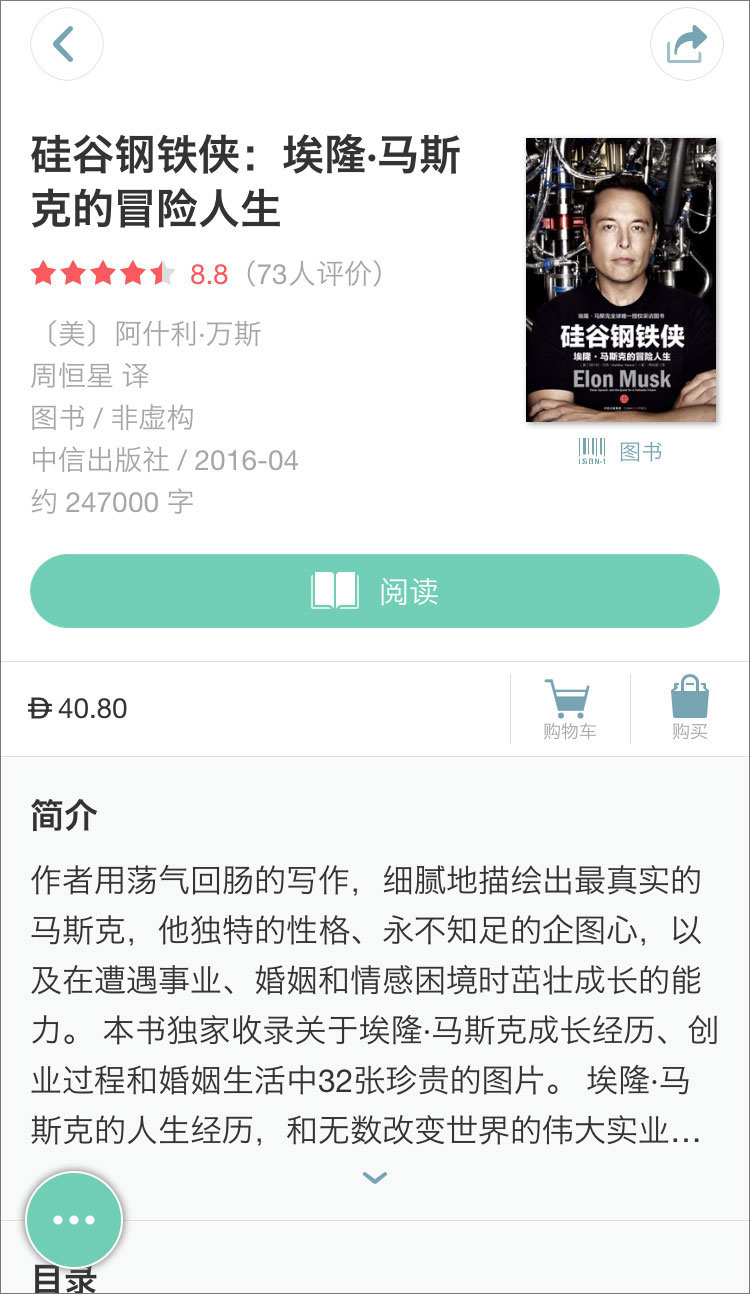
Task: Go back using the arrow icon
Action: [66, 44]
